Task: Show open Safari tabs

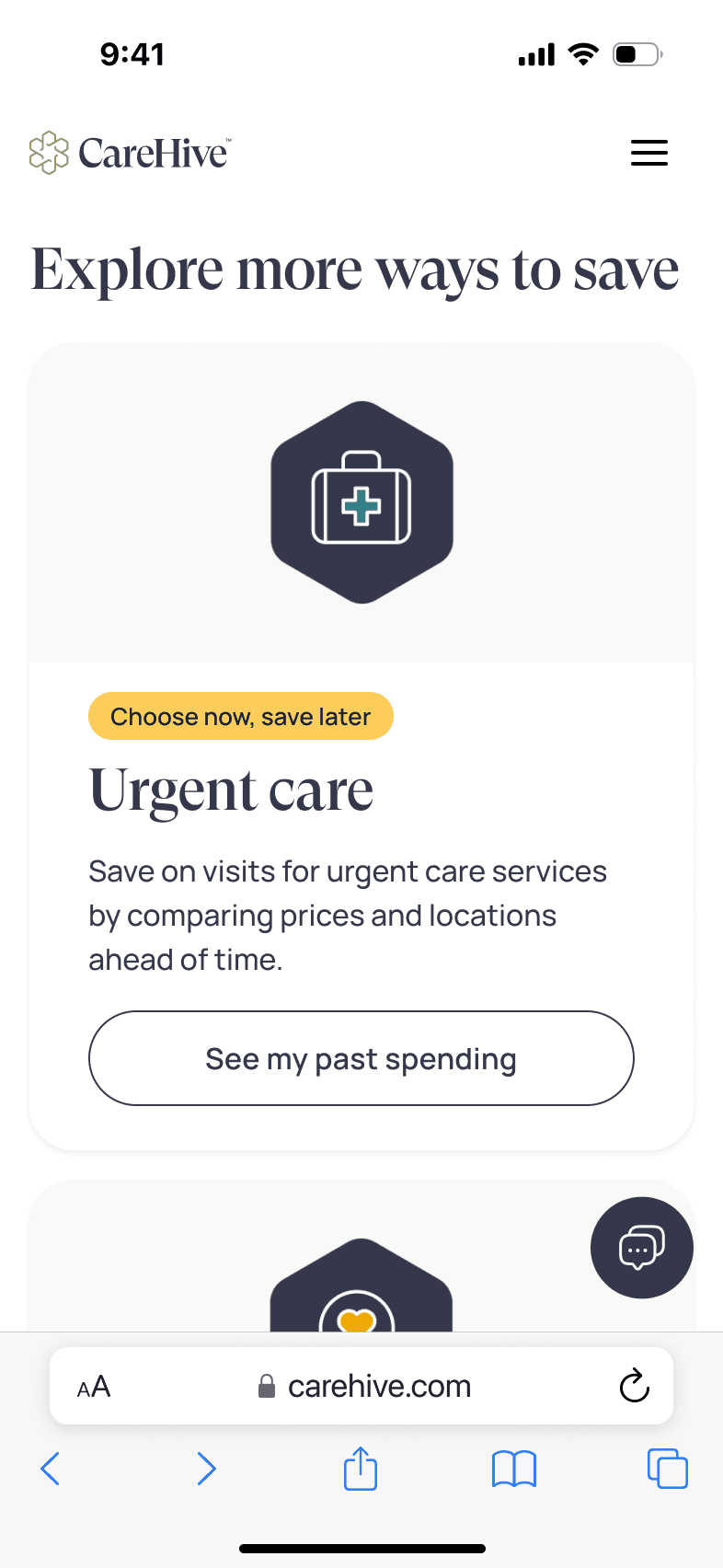Action: [x=668, y=1469]
